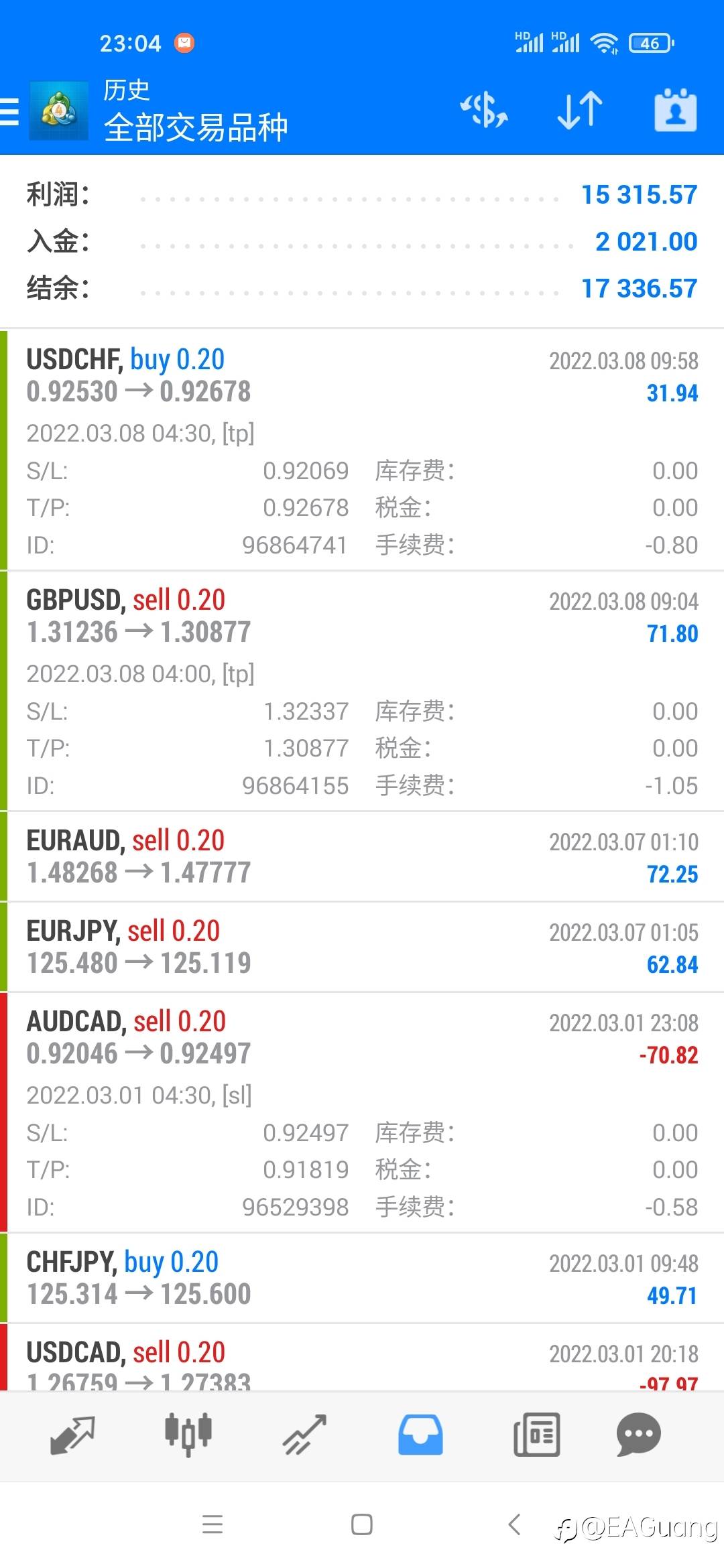The width and height of the screenshot is (724, 1568).
Task: Switch to the candlestick chart tab
Action: click(188, 1435)
